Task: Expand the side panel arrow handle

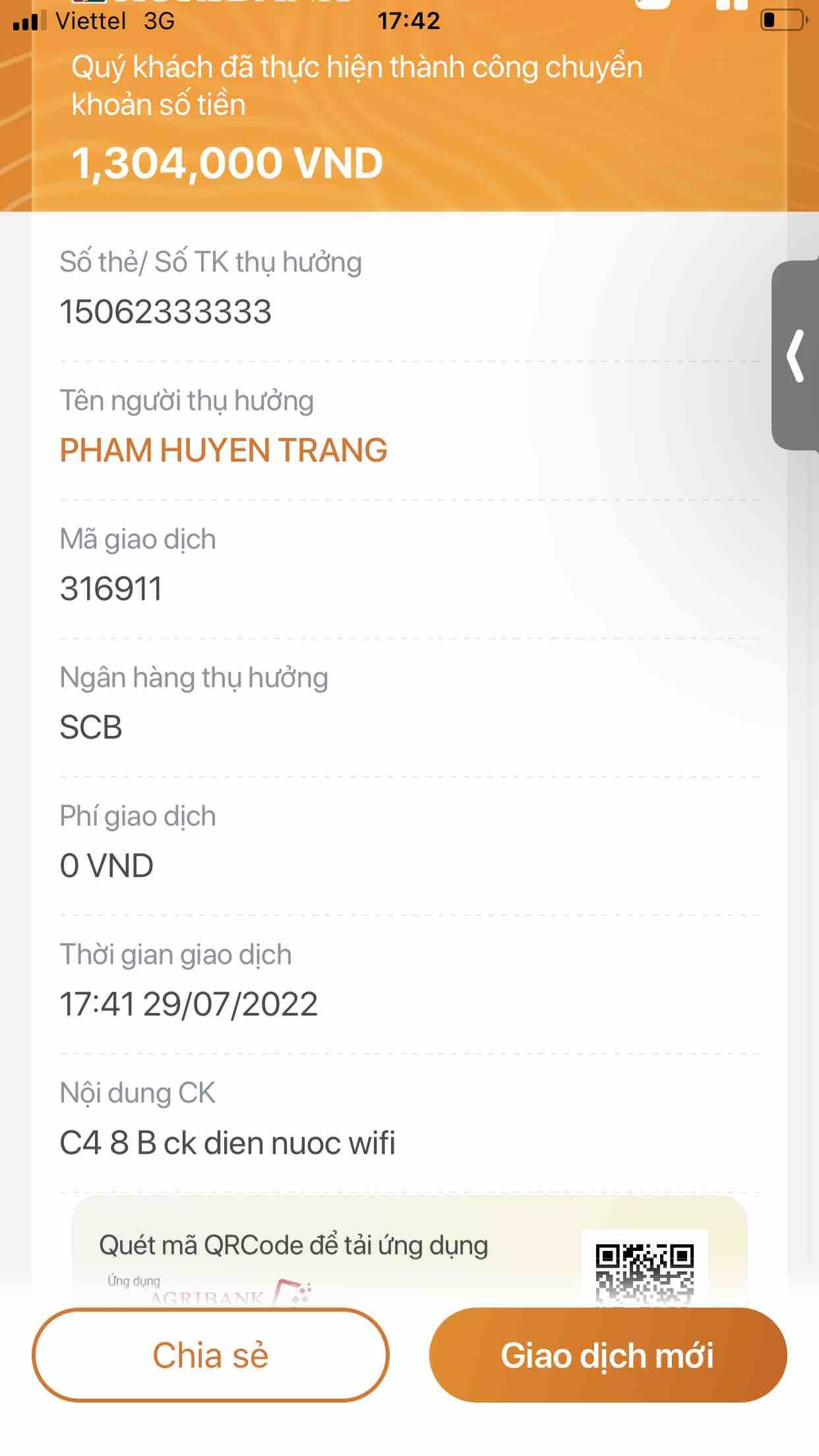Action: (x=796, y=355)
